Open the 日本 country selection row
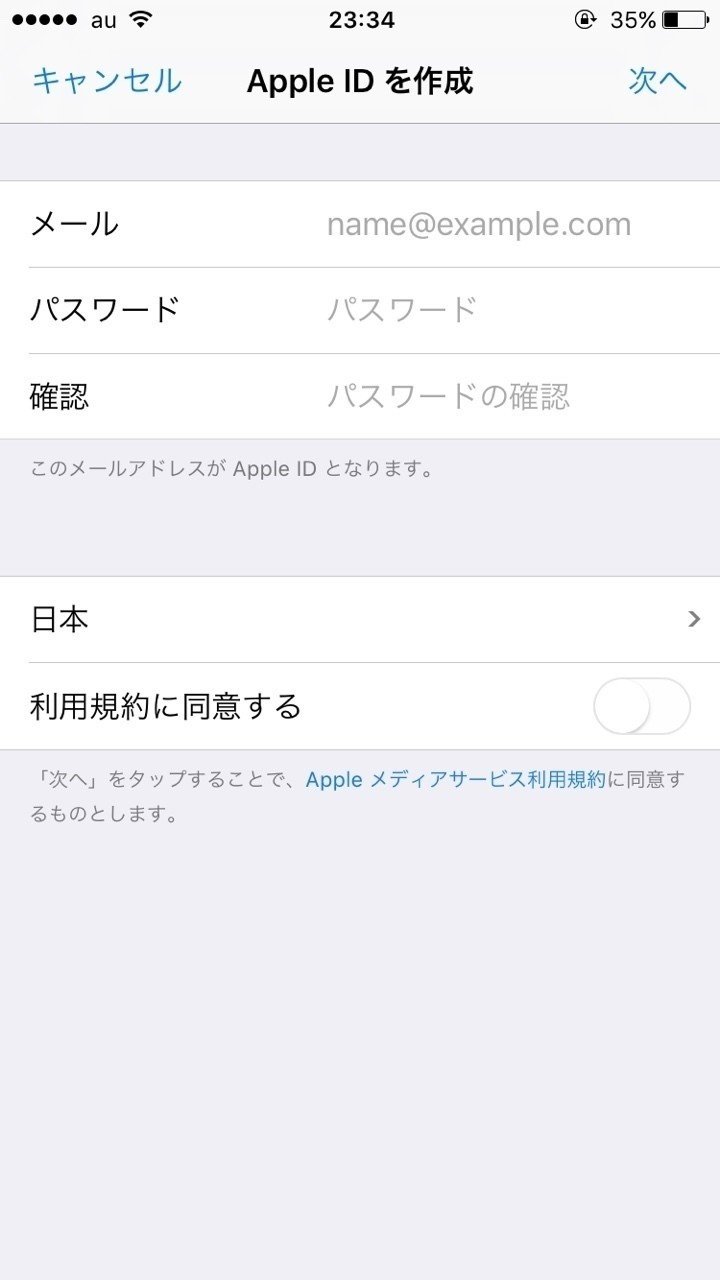Image resolution: width=720 pixels, height=1280 pixels. 360,620
